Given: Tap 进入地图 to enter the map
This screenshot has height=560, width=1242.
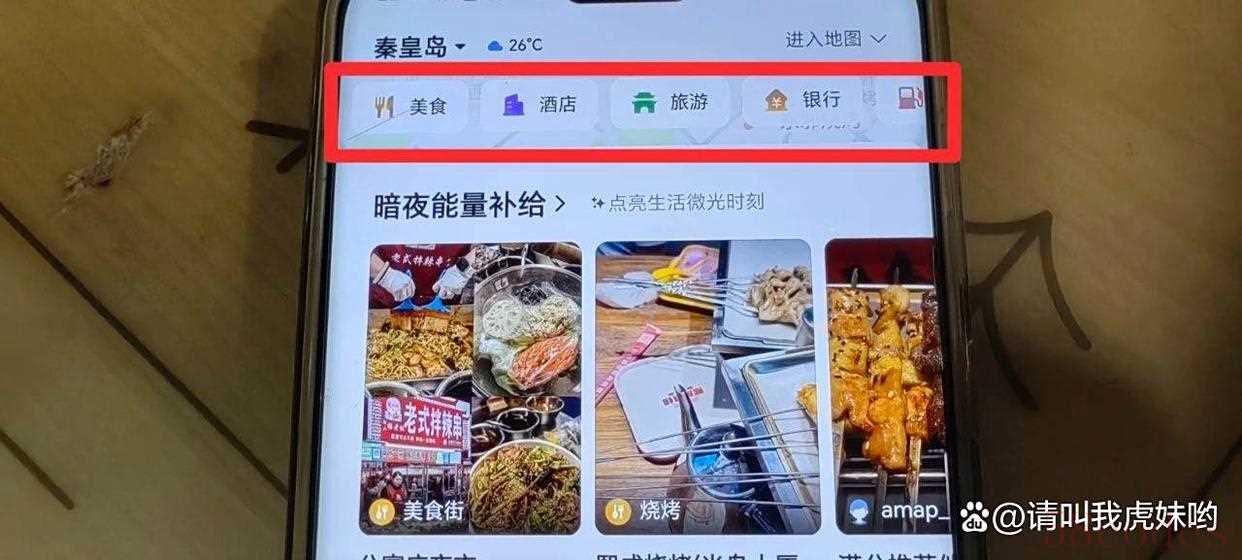Looking at the screenshot, I should (836, 39).
